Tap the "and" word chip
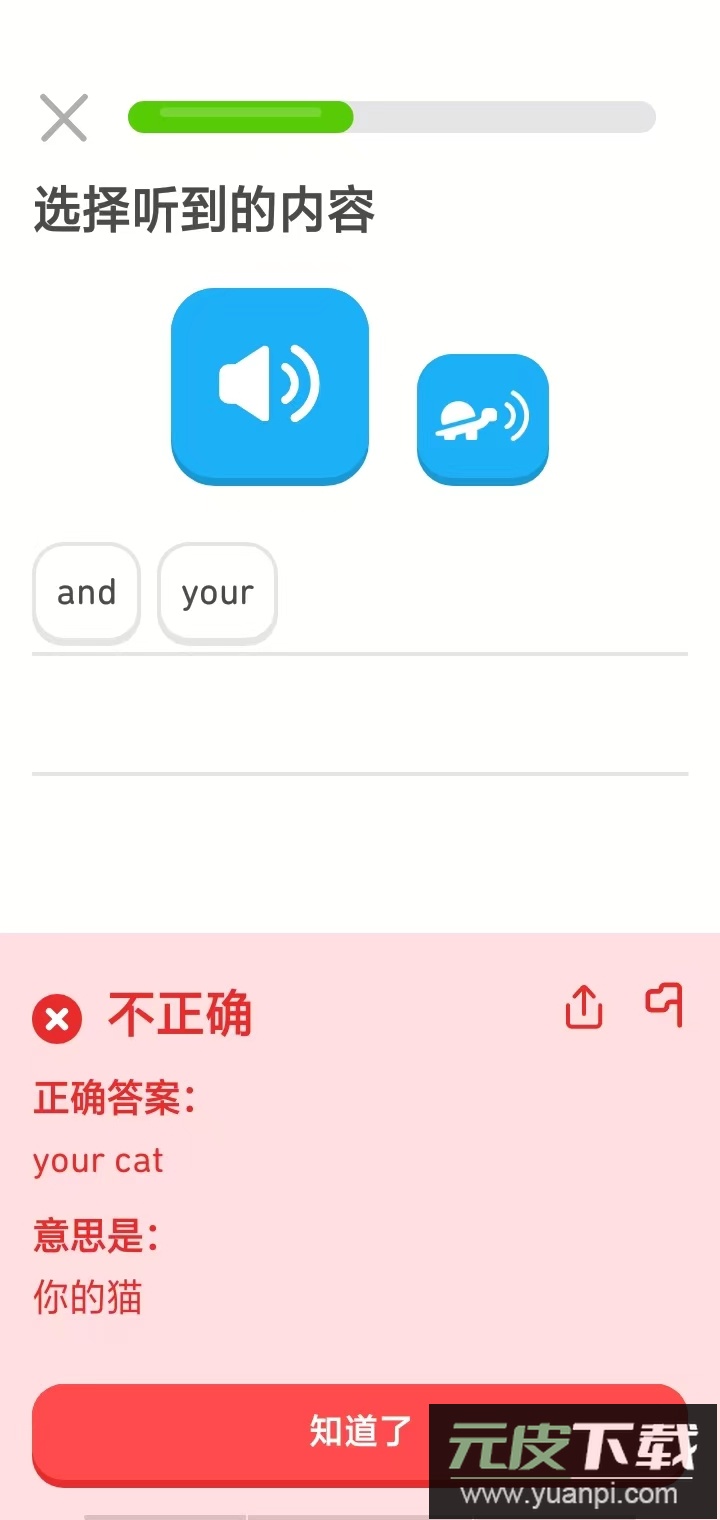 click(86, 593)
